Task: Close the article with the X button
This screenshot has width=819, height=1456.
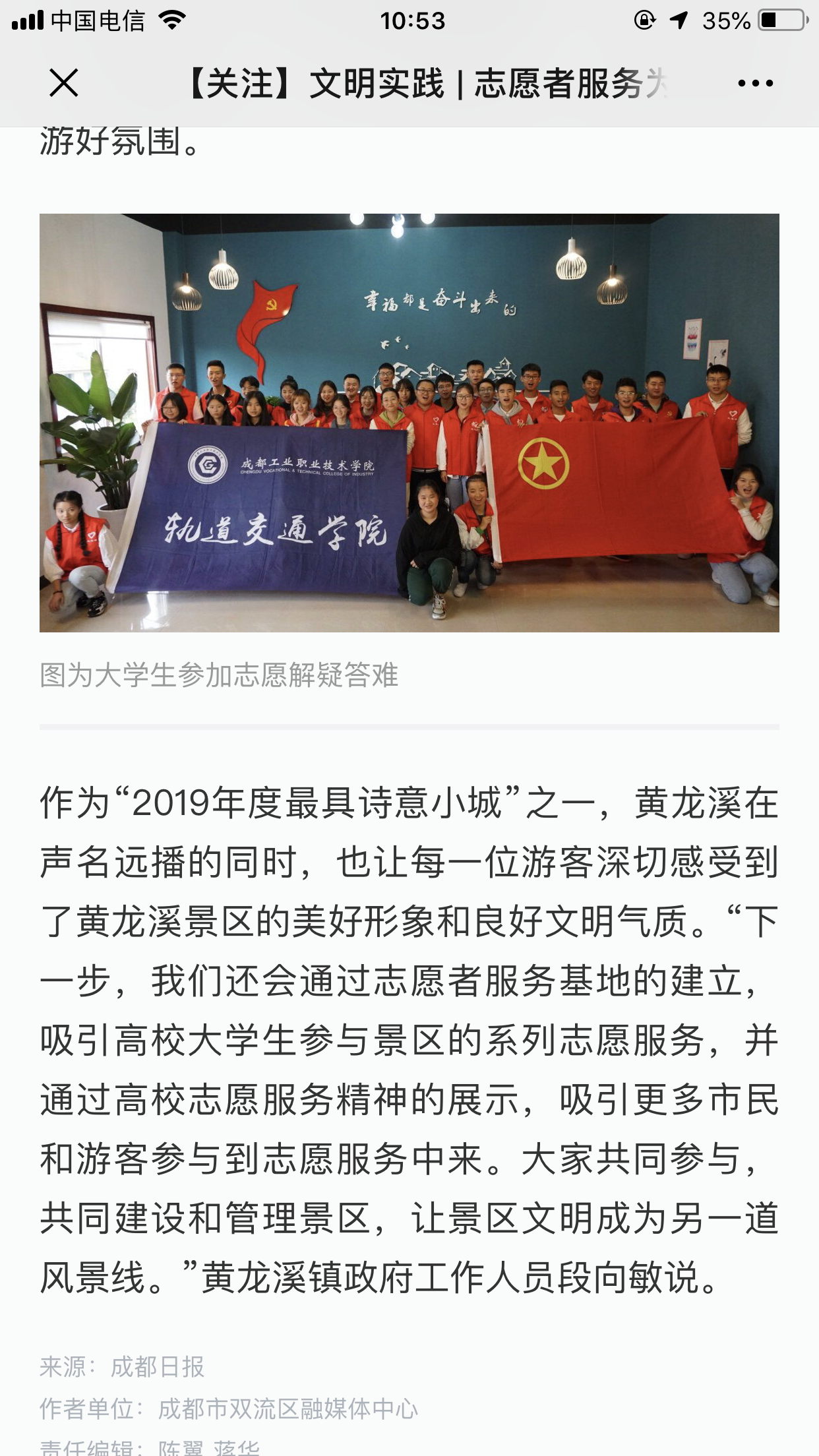Action: [64, 83]
